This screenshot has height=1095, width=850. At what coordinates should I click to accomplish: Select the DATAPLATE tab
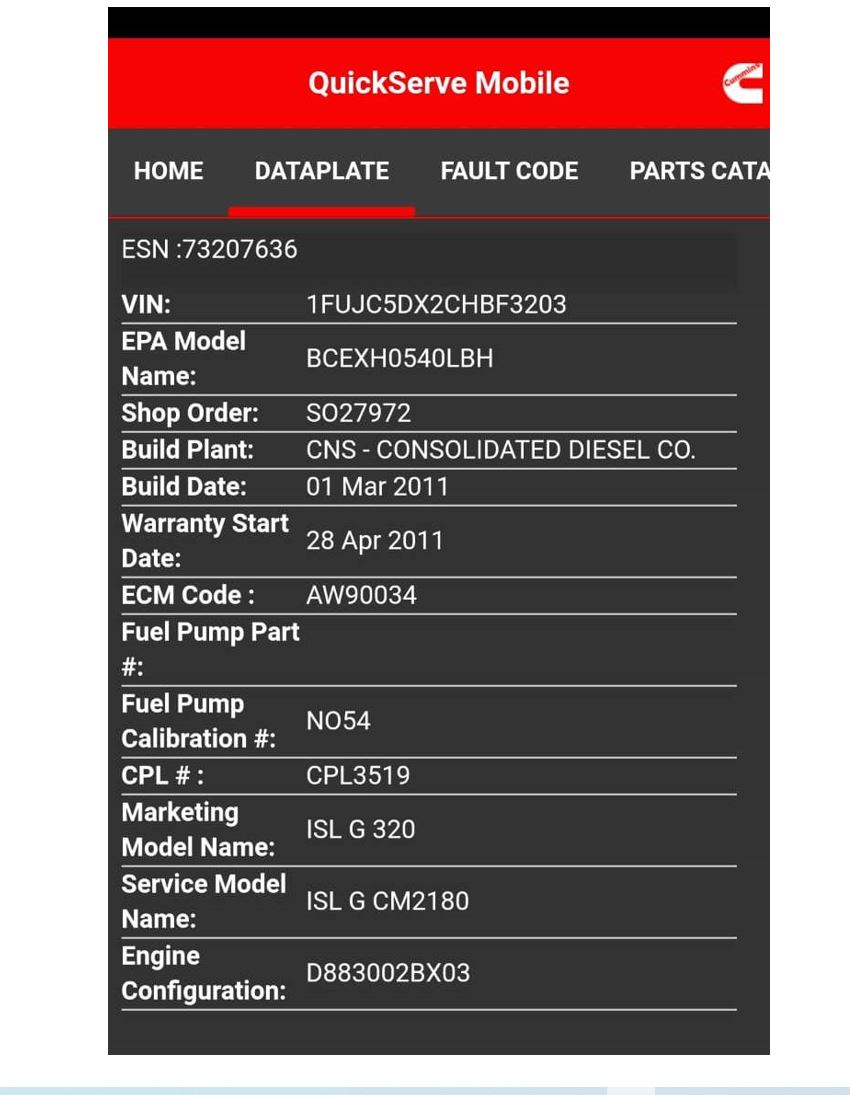tap(321, 171)
